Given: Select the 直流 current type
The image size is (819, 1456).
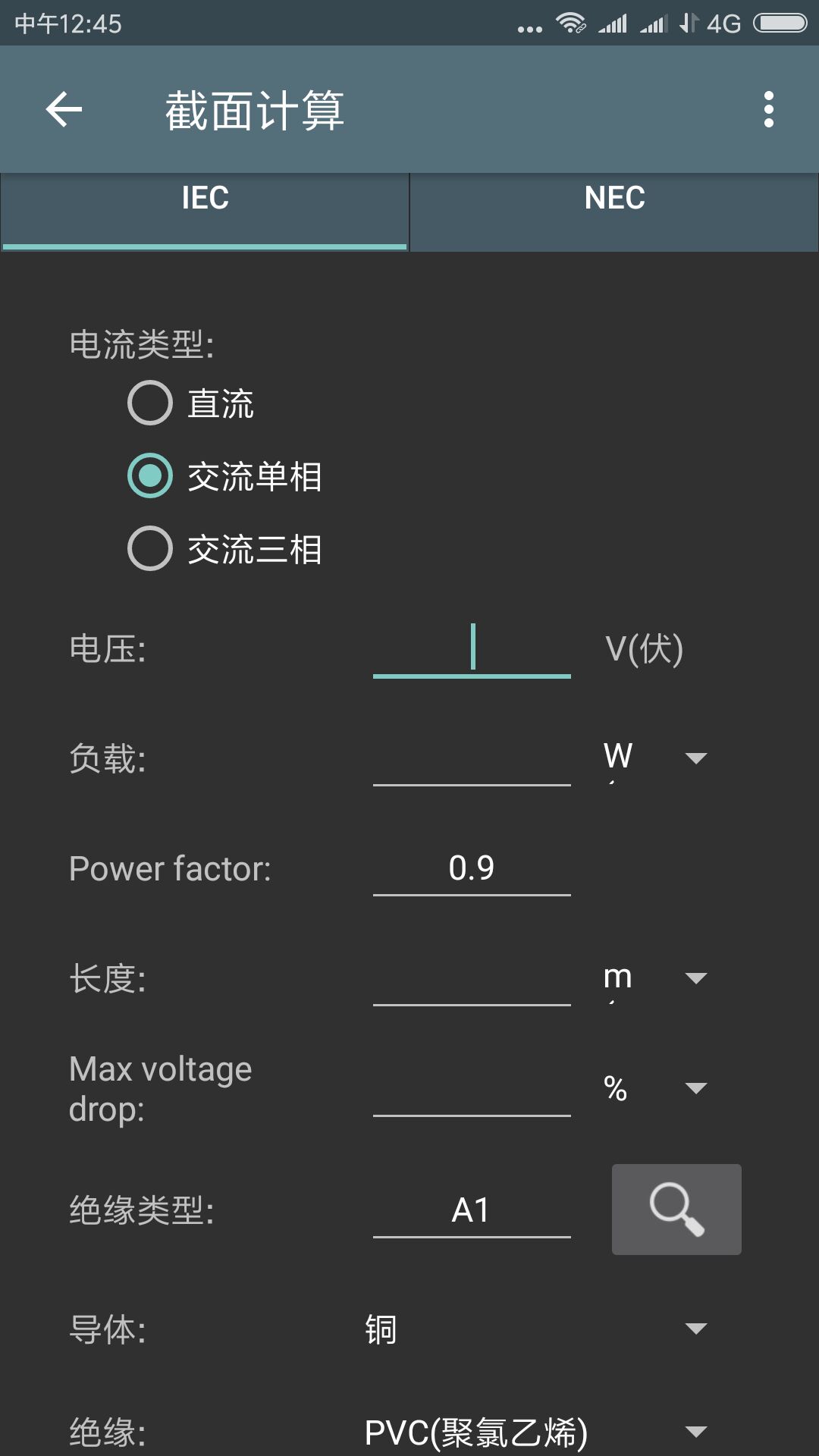Looking at the screenshot, I should 149,404.
